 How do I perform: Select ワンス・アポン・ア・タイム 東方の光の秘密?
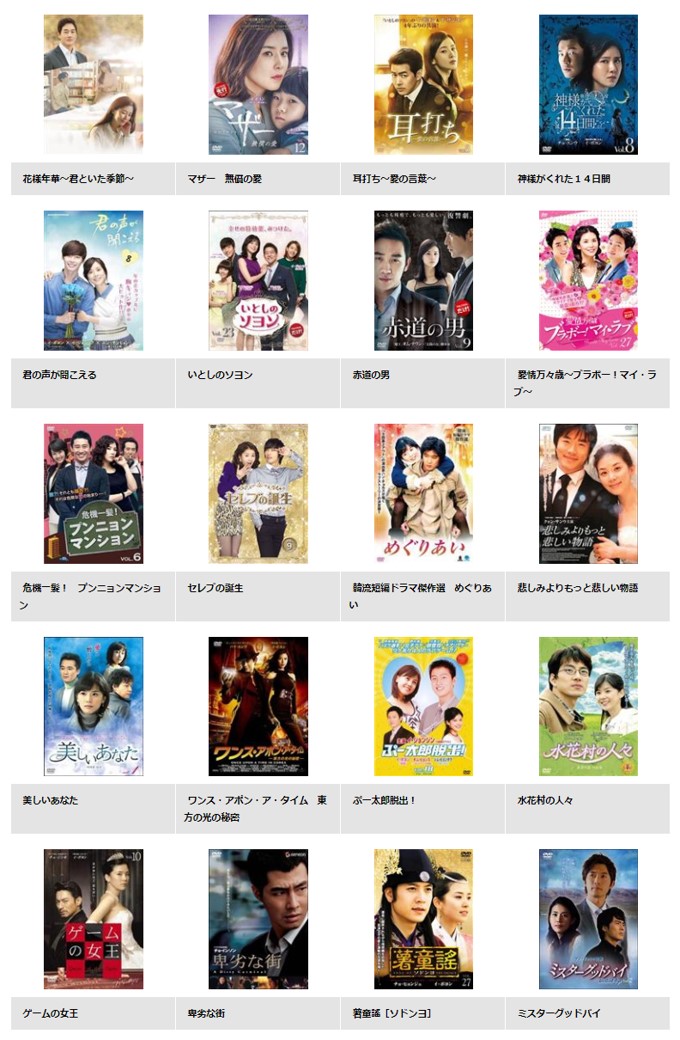[258, 706]
